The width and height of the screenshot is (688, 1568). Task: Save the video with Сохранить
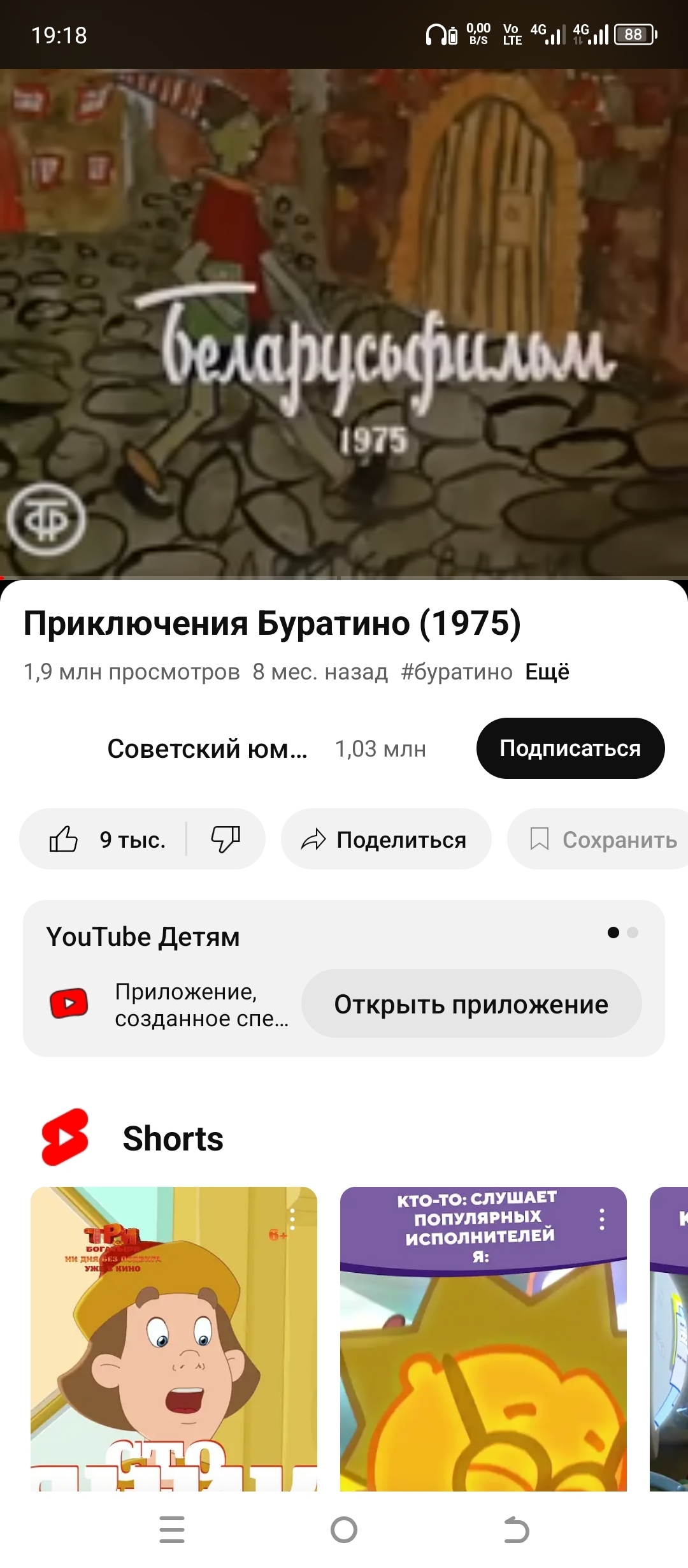pos(602,839)
